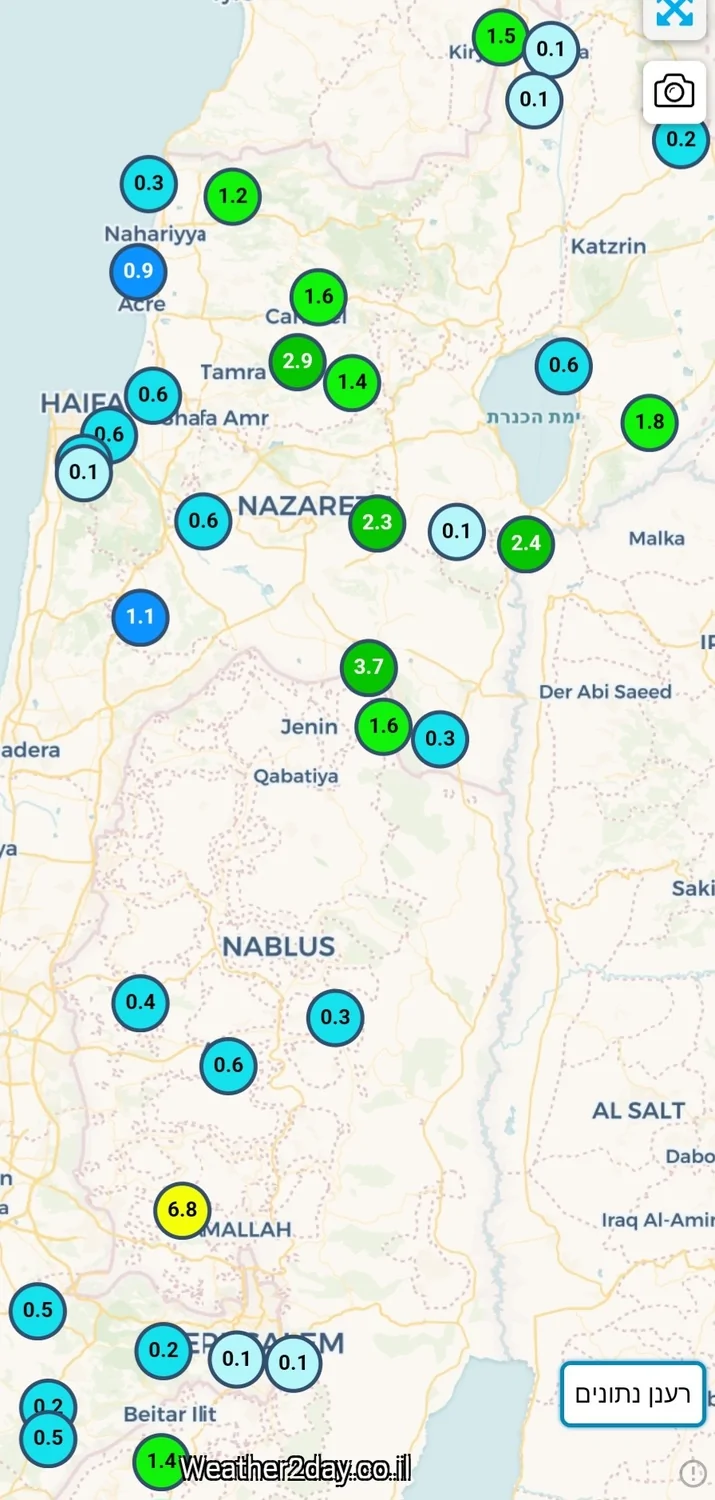Tap the רענן נתונים refresh data button
The image size is (715, 1500).
pyautogui.click(x=633, y=1394)
